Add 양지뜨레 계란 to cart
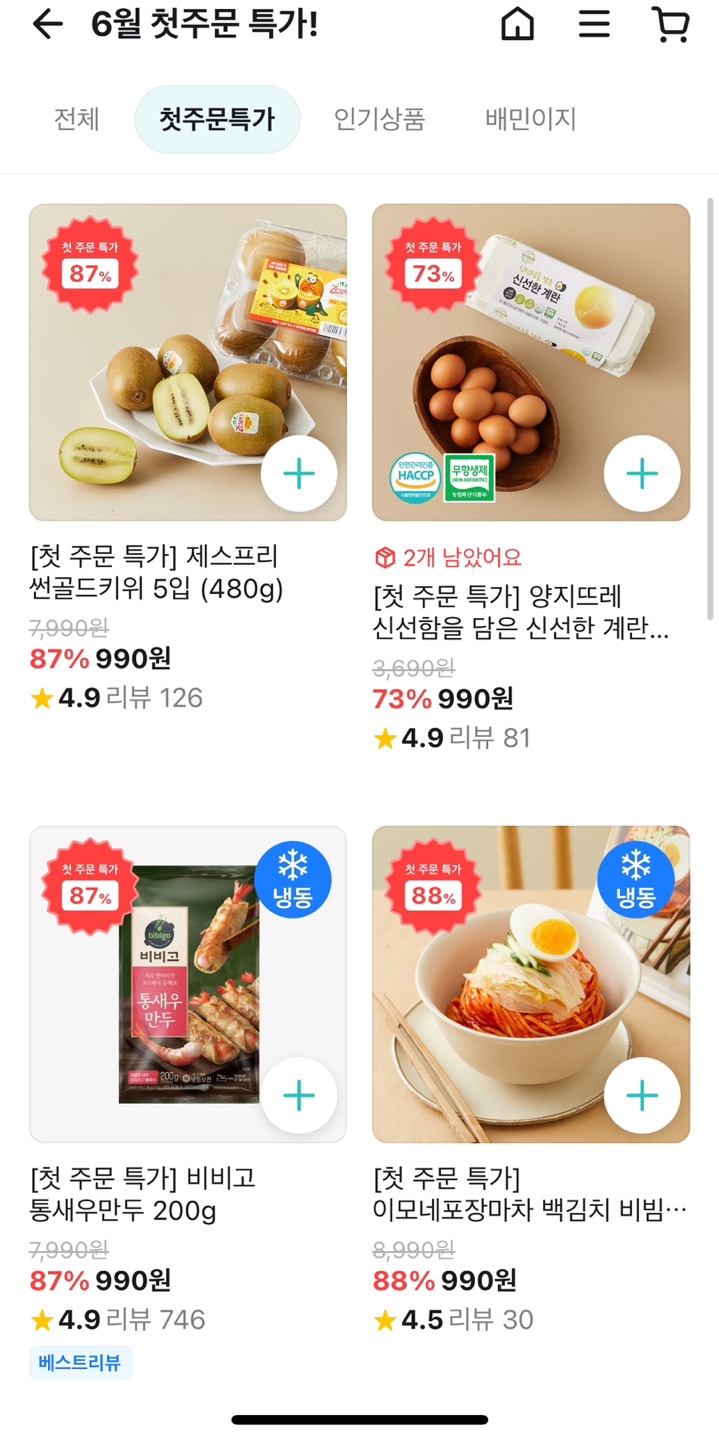This screenshot has width=719, height=1440. click(642, 474)
